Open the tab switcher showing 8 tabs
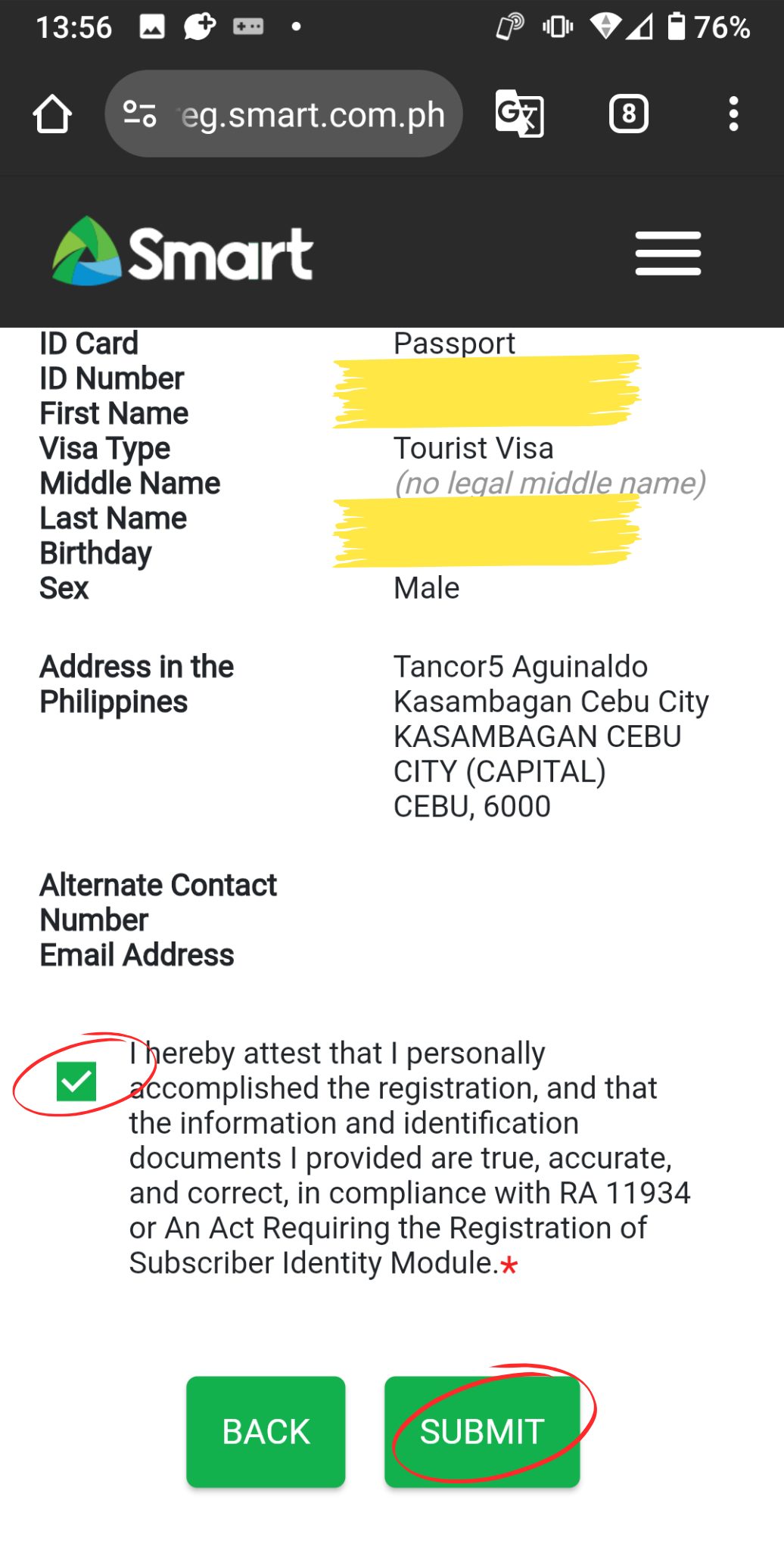Image resolution: width=784 pixels, height=1550 pixels. [628, 114]
